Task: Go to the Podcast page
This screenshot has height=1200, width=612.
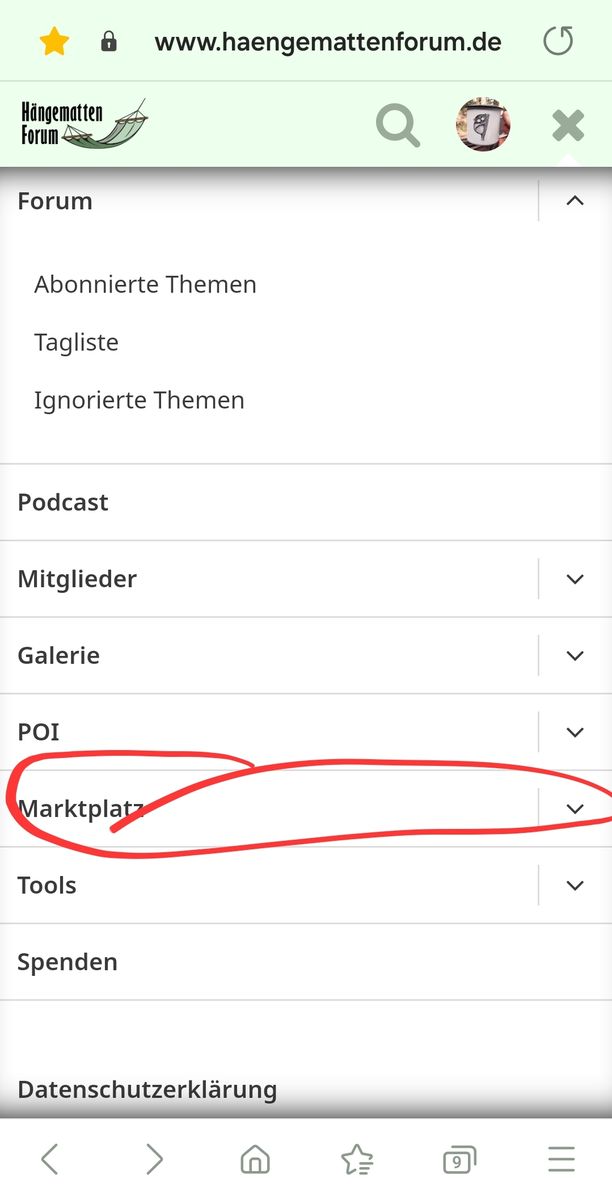Action: coord(63,502)
